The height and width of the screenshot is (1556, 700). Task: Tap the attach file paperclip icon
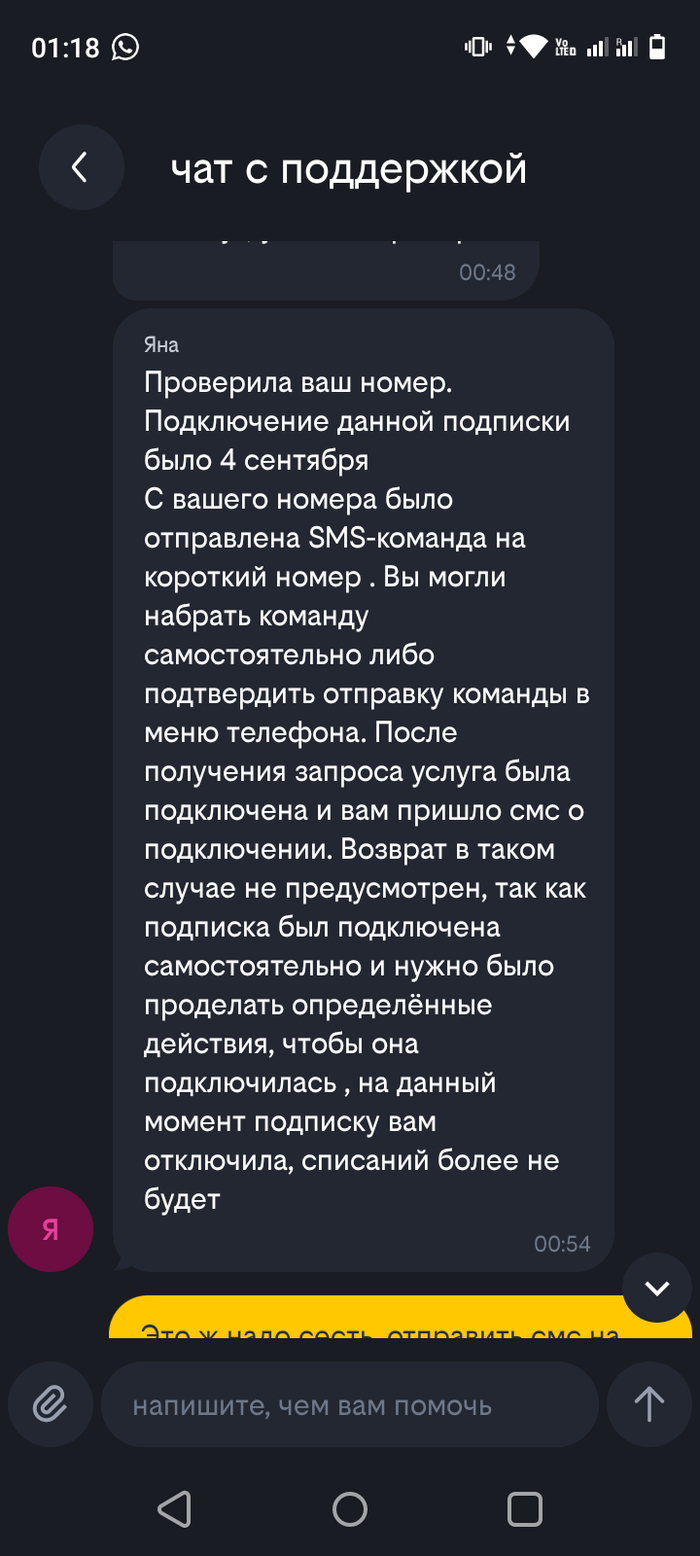(x=49, y=1405)
